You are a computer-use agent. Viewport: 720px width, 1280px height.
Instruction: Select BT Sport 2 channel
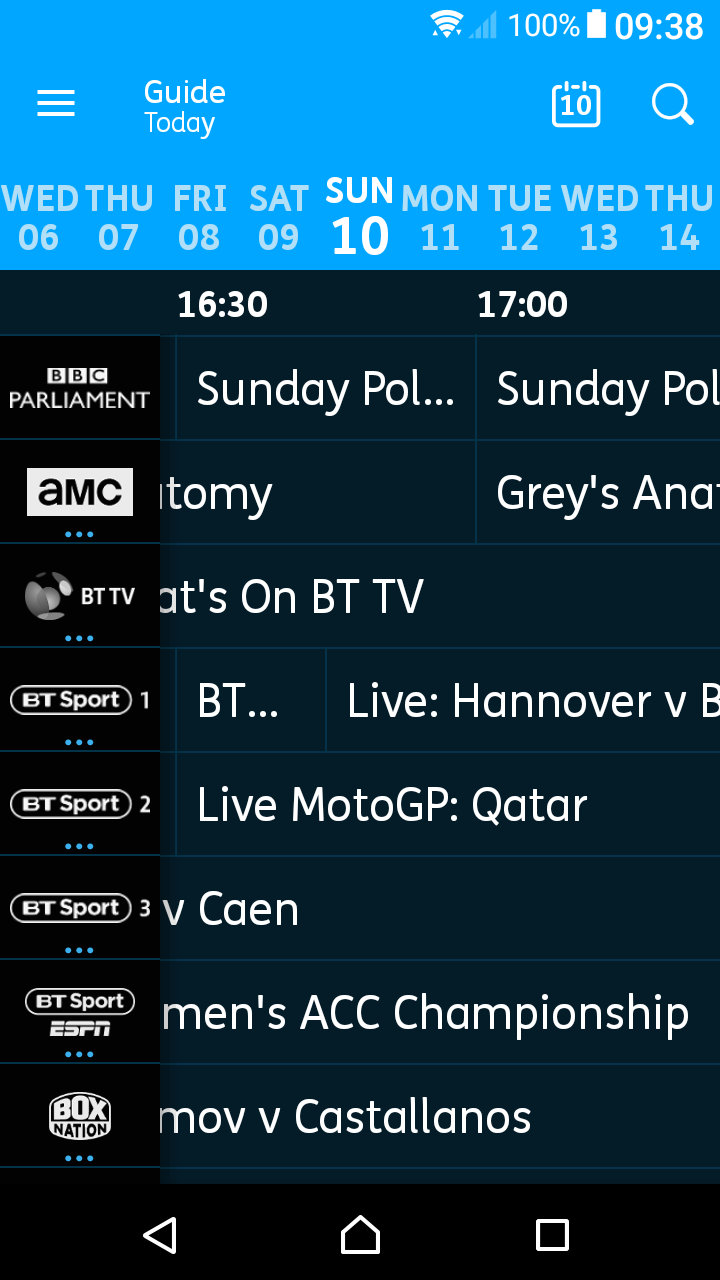tap(80, 804)
